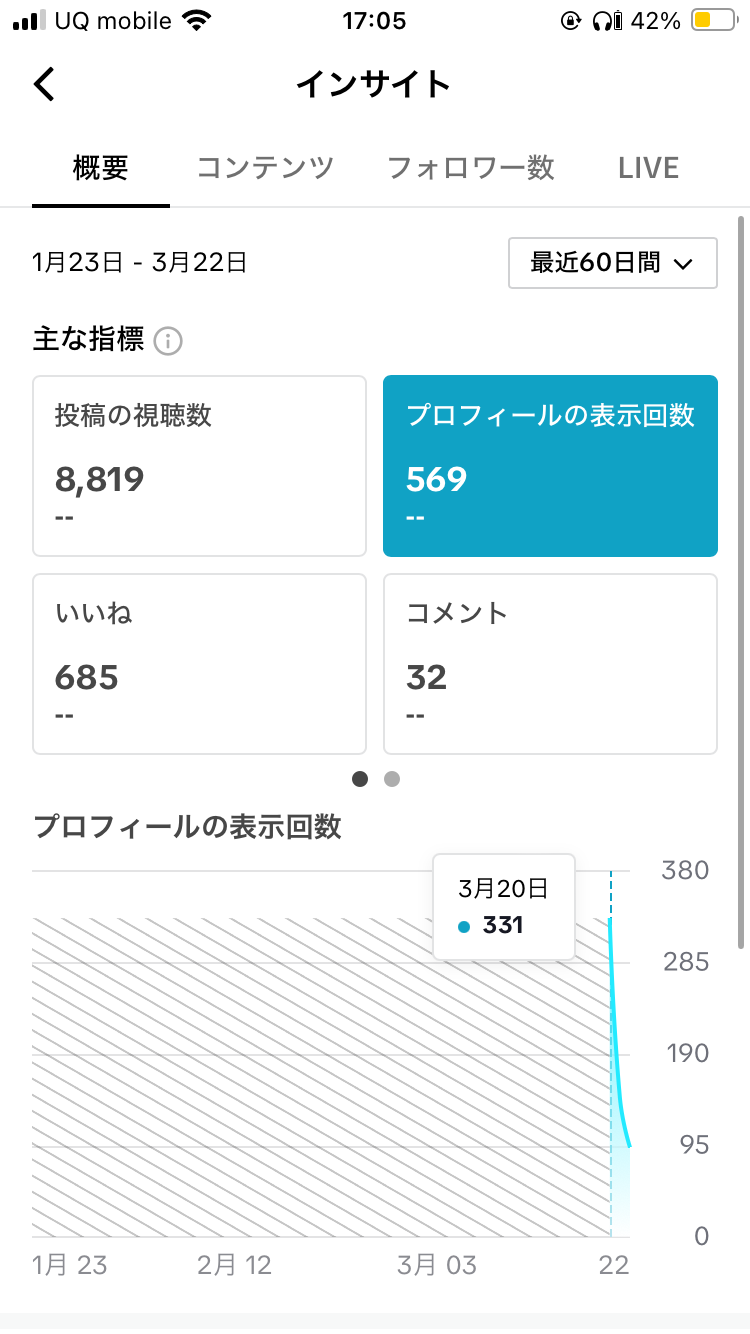Viewport: 750px width, 1334px height.
Task: Tap the info icon beside 主な指標
Action: 168,341
